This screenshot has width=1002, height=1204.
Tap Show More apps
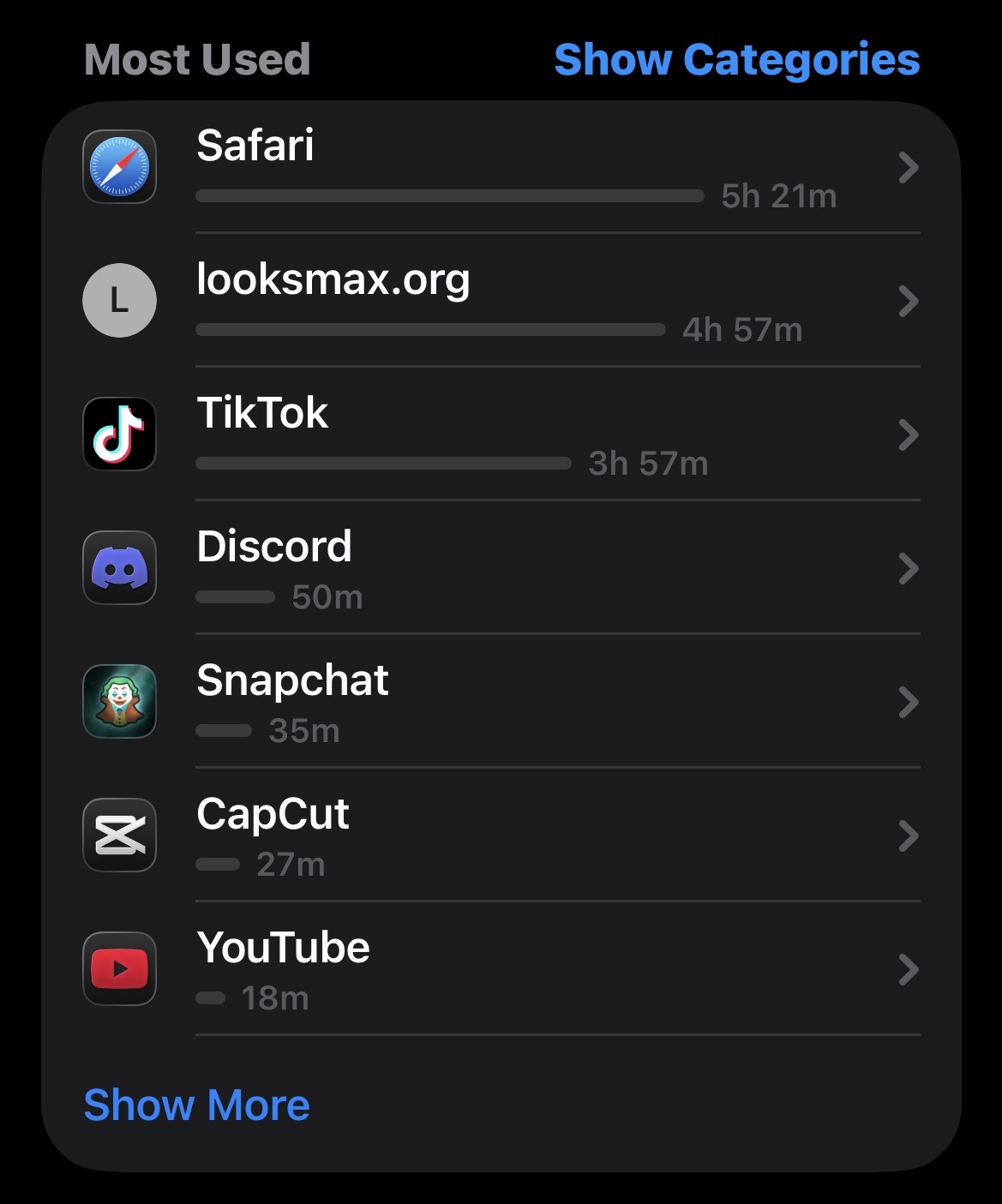pyautogui.click(x=196, y=1105)
